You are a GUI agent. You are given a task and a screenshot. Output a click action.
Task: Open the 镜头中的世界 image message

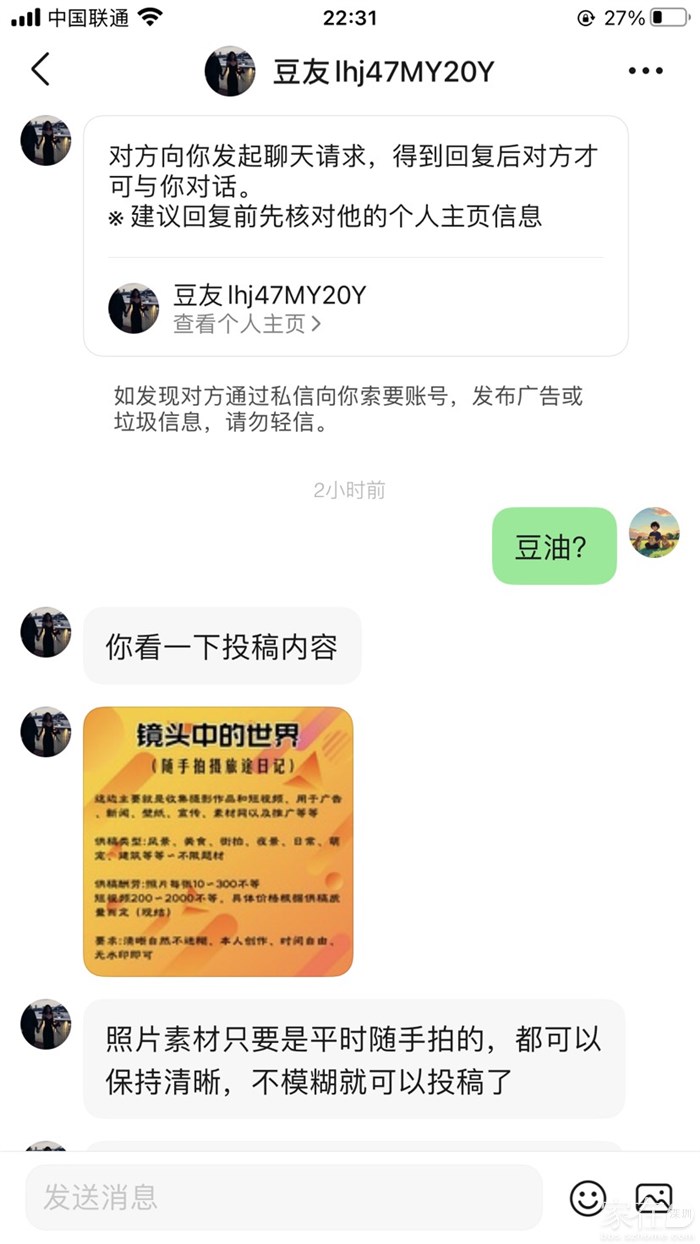(218, 841)
